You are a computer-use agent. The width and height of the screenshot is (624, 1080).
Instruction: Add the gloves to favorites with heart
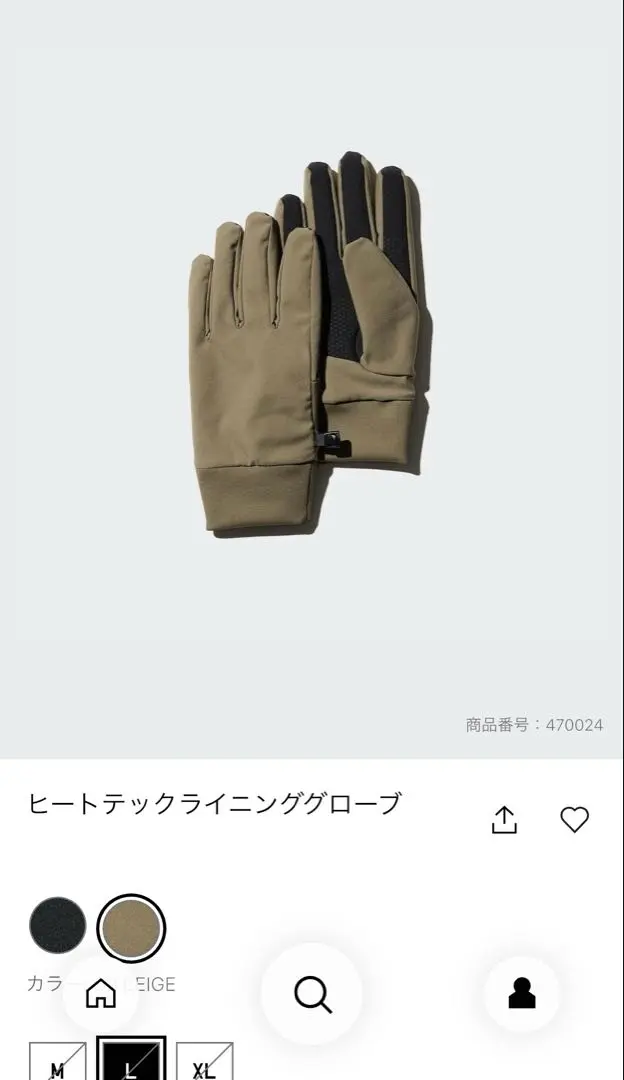(574, 820)
